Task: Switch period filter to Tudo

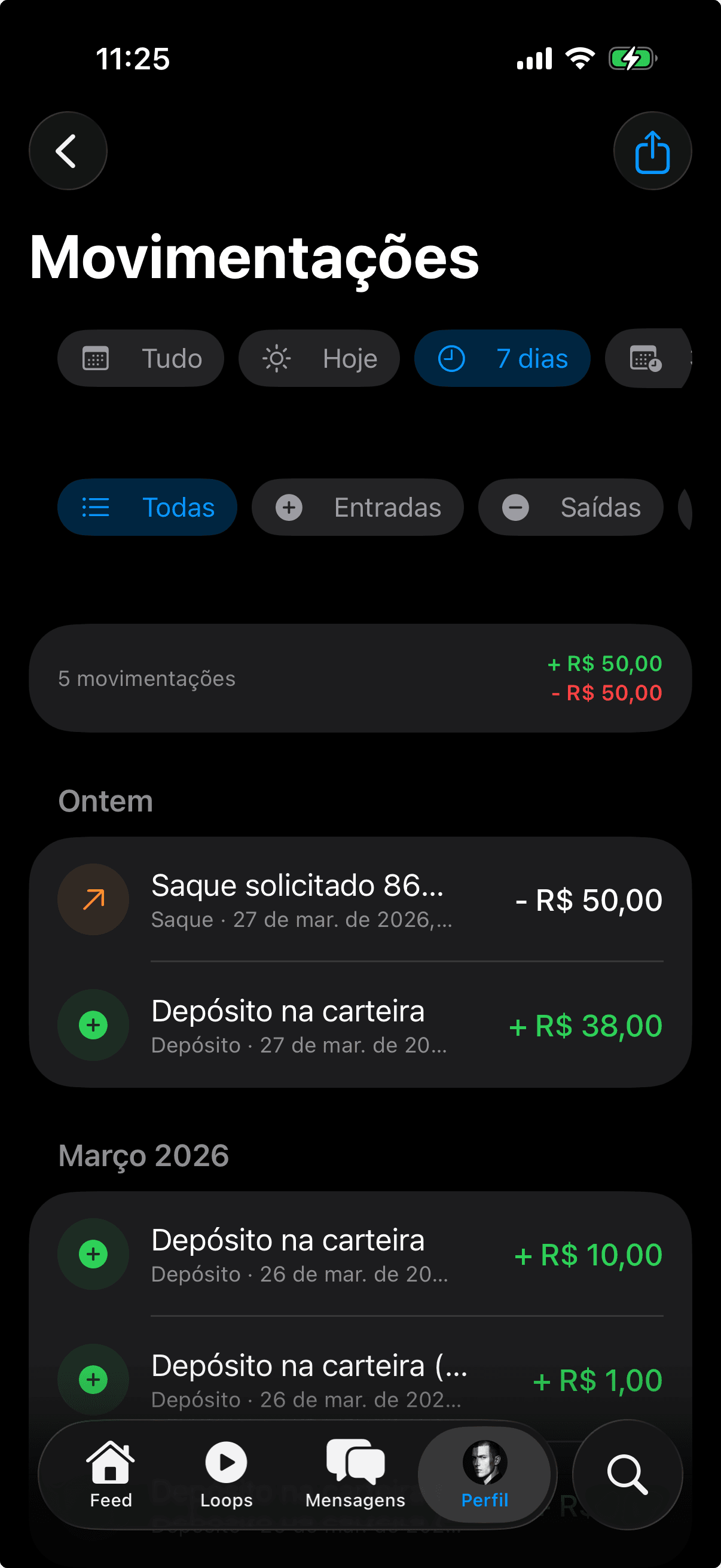Action: click(140, 359)
